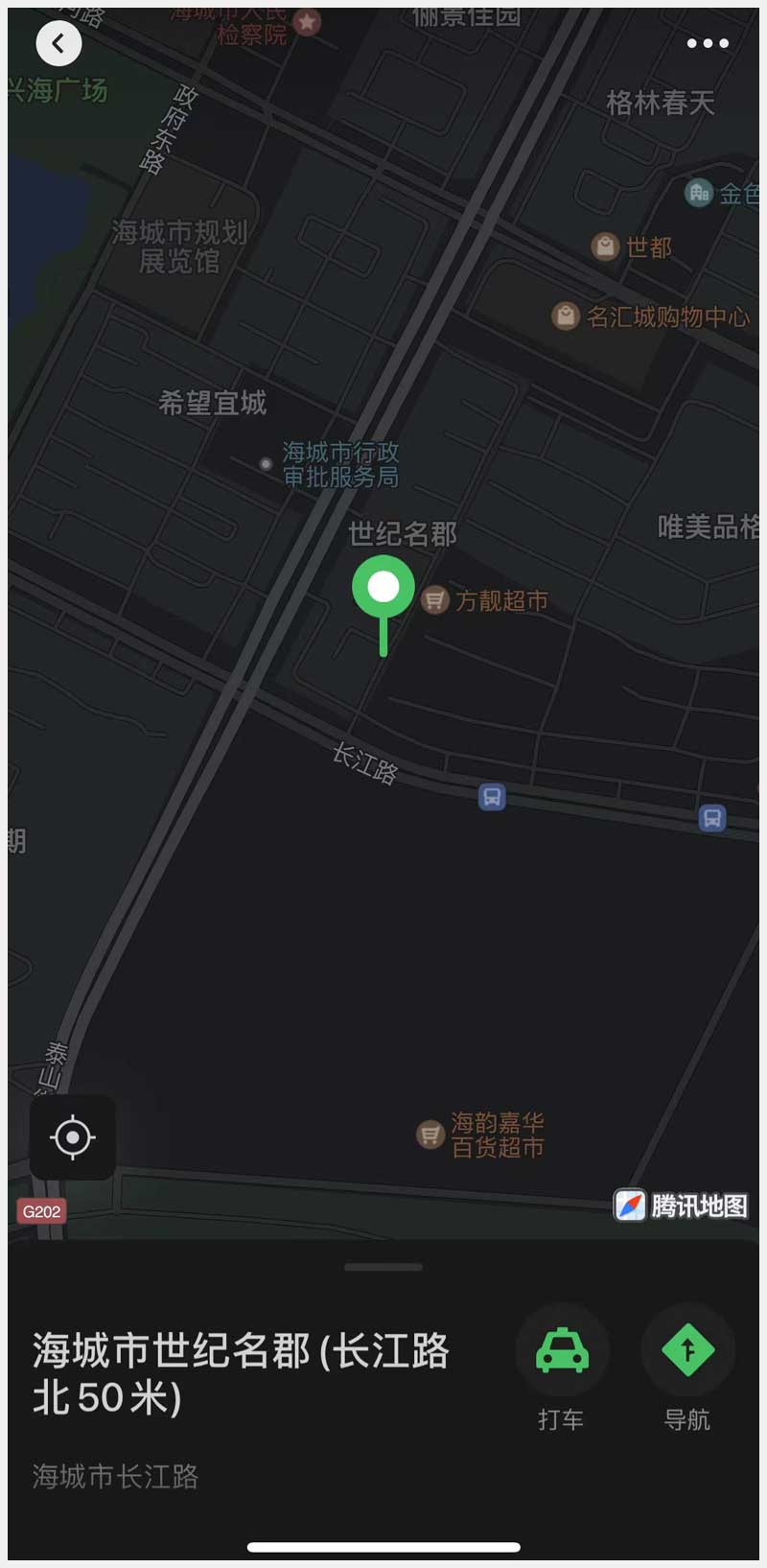Go back using the top-left arrow

coord(58,43)
